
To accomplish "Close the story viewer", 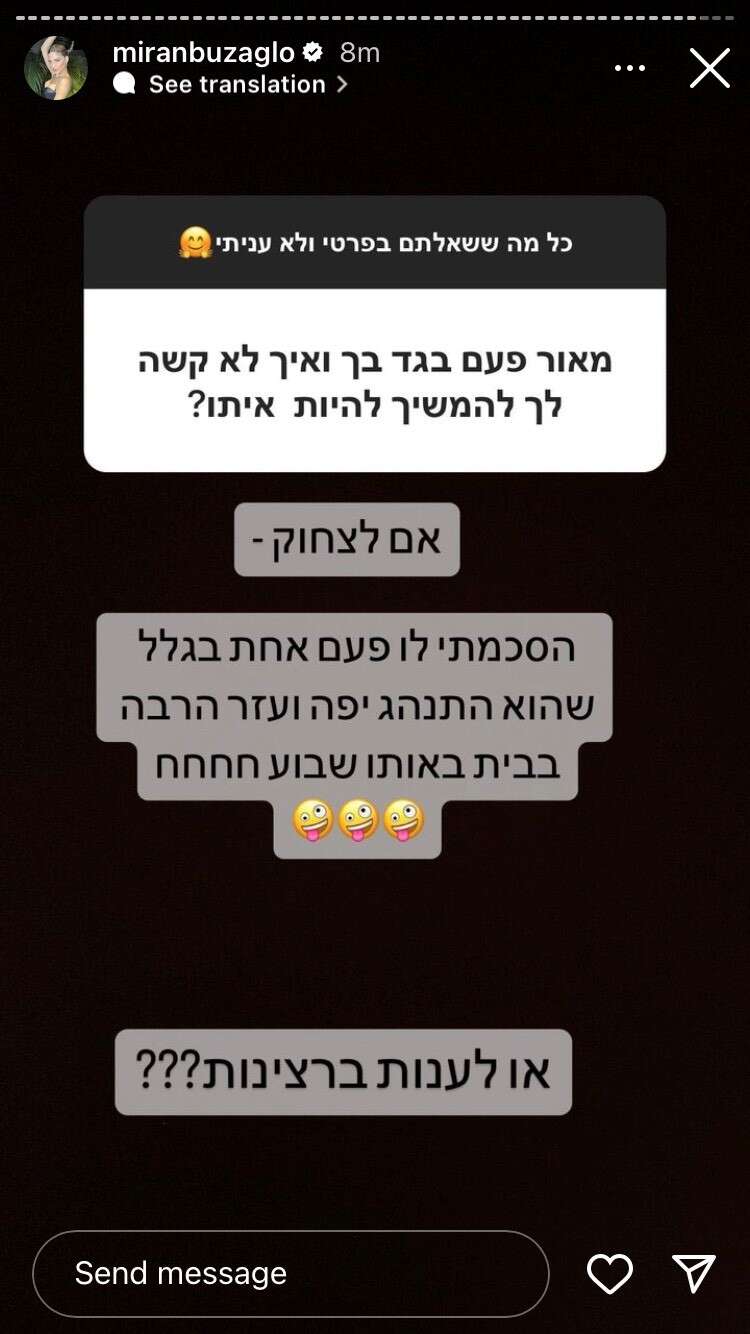I will tap(709, 68).
